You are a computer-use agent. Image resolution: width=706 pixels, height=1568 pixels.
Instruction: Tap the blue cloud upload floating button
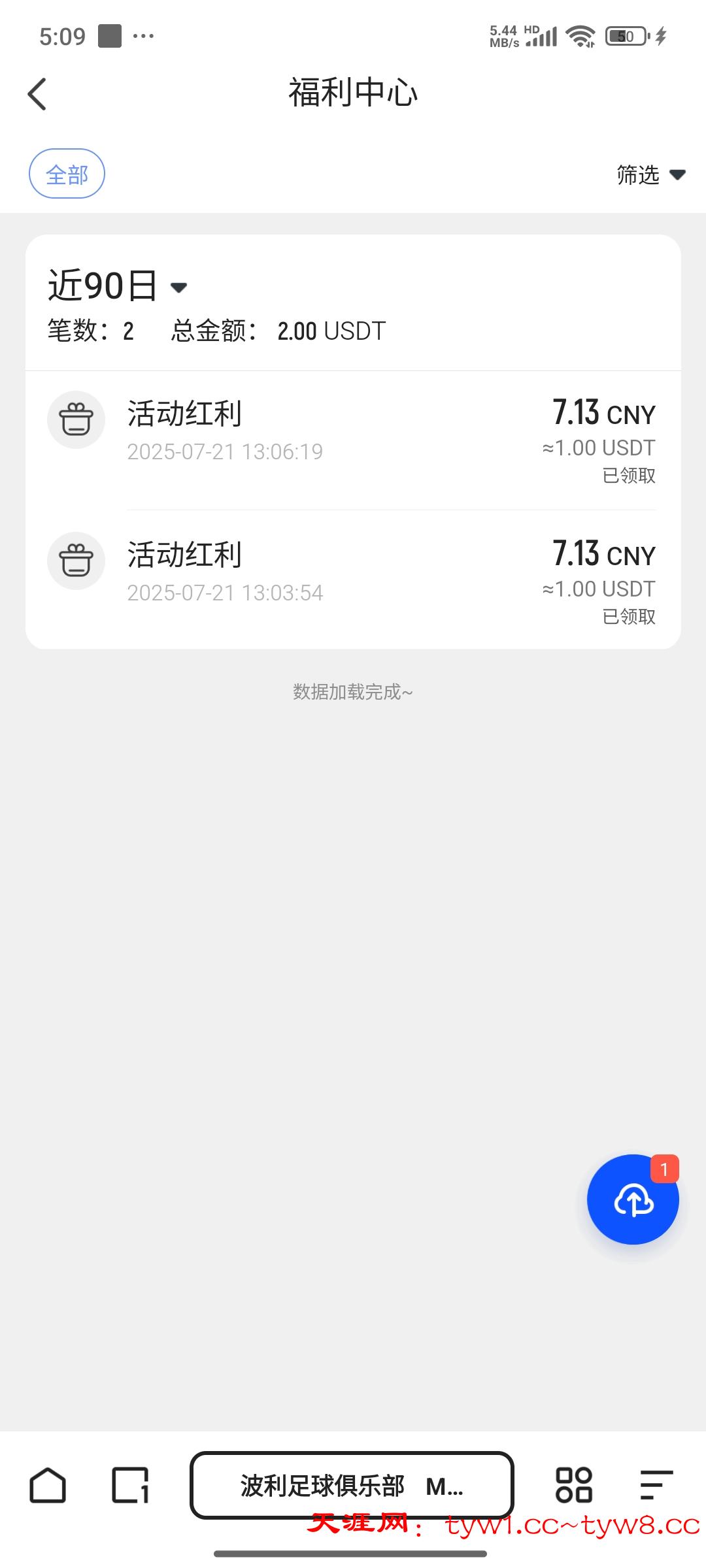click(632, 1200)
